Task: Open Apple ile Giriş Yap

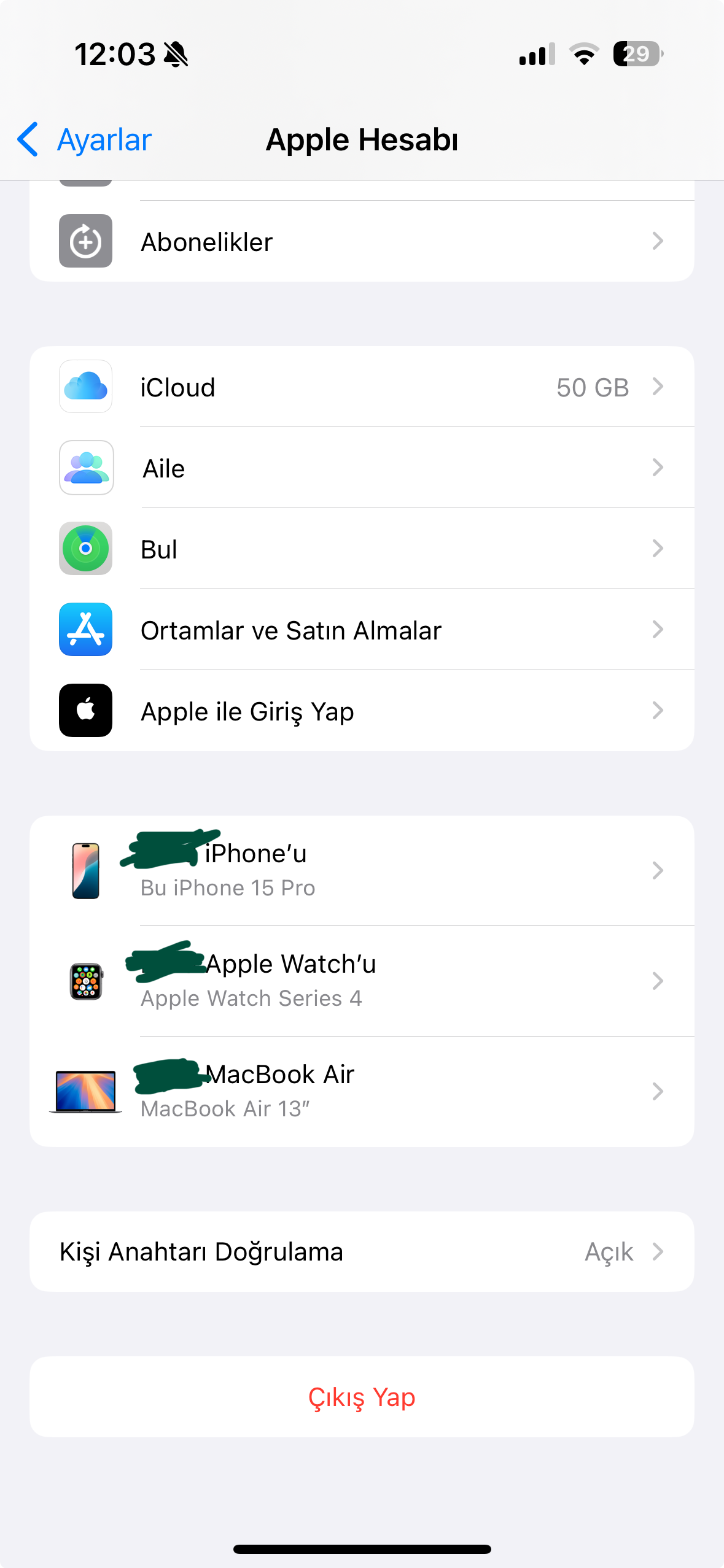Action: (361, 711)
